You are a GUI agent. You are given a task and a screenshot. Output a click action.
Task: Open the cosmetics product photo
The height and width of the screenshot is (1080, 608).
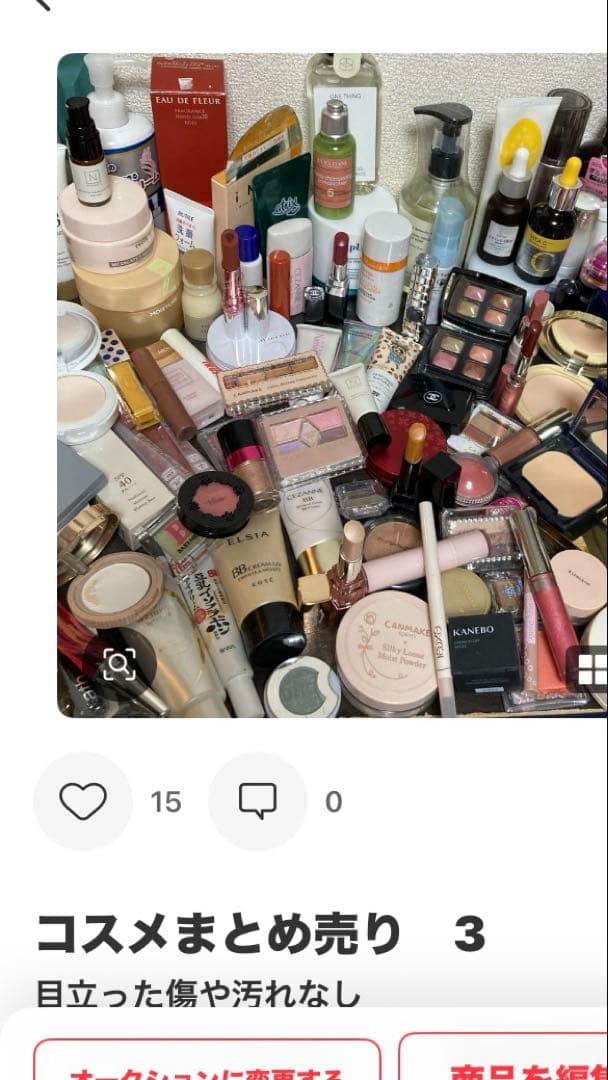332,384
